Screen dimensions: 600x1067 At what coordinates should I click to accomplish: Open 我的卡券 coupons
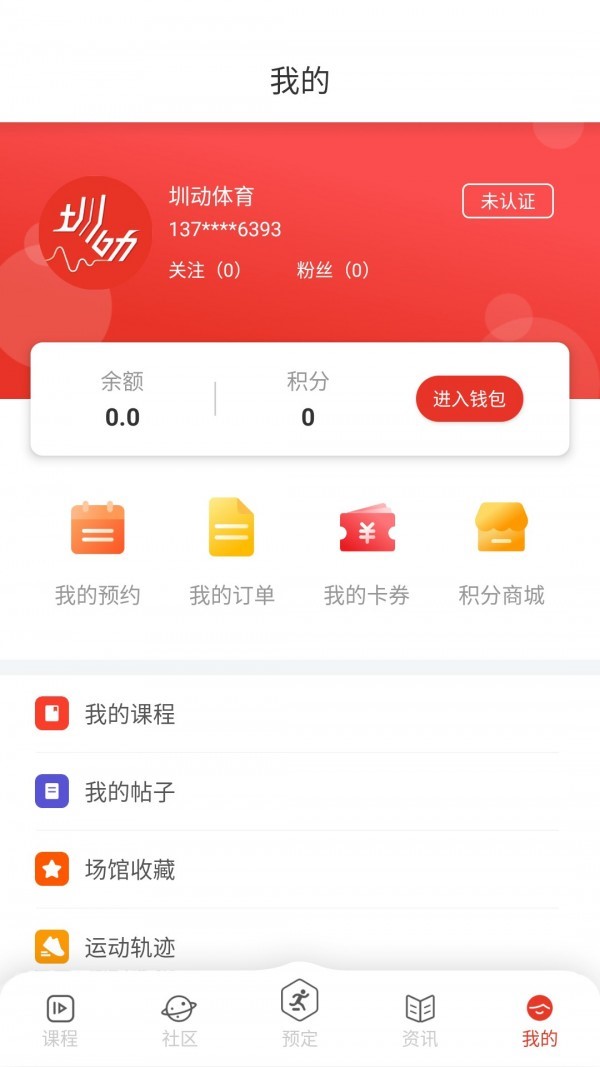point(367,551)
